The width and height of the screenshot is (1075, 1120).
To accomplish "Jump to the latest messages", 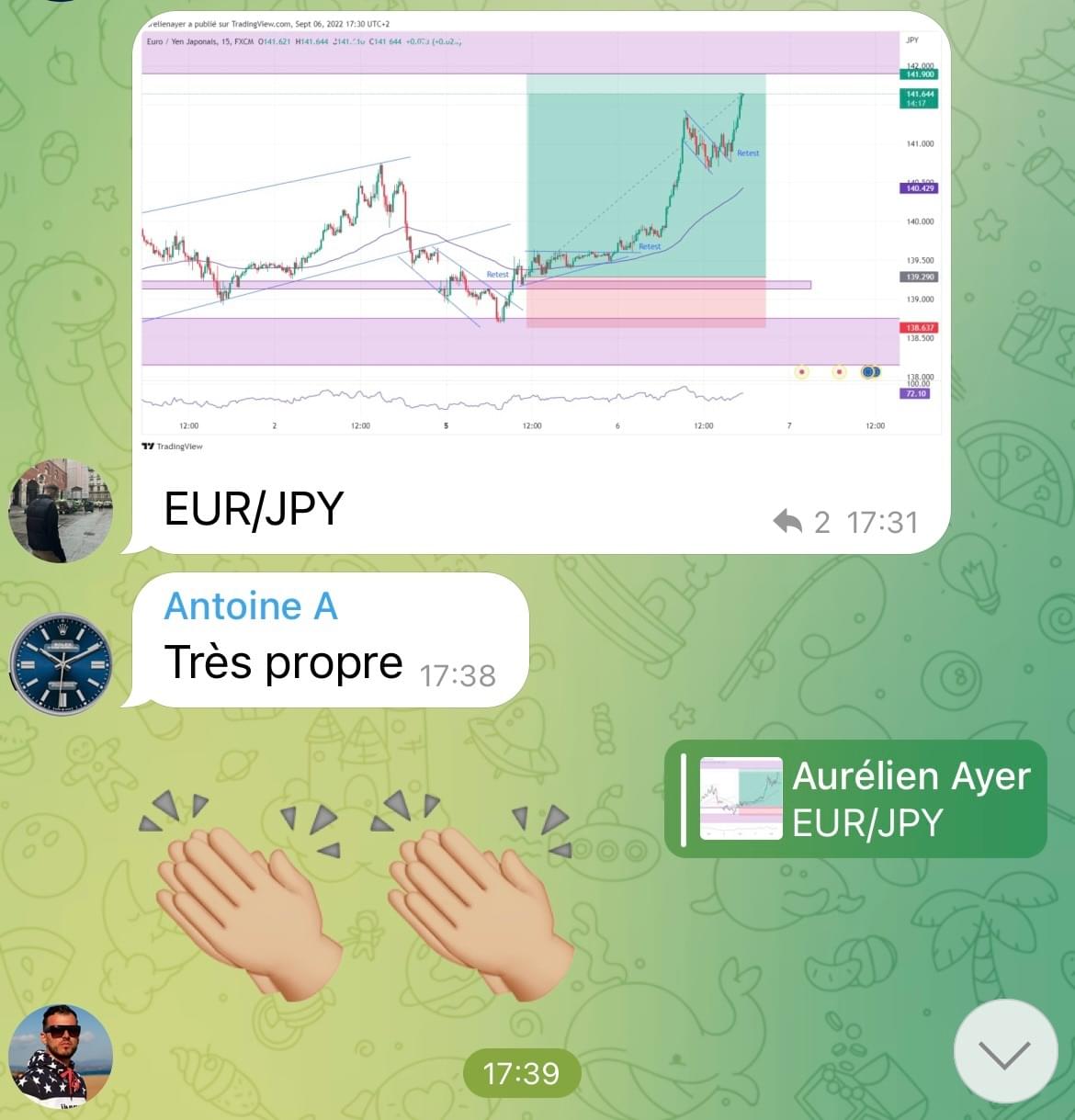I will coord(1005,1051).
